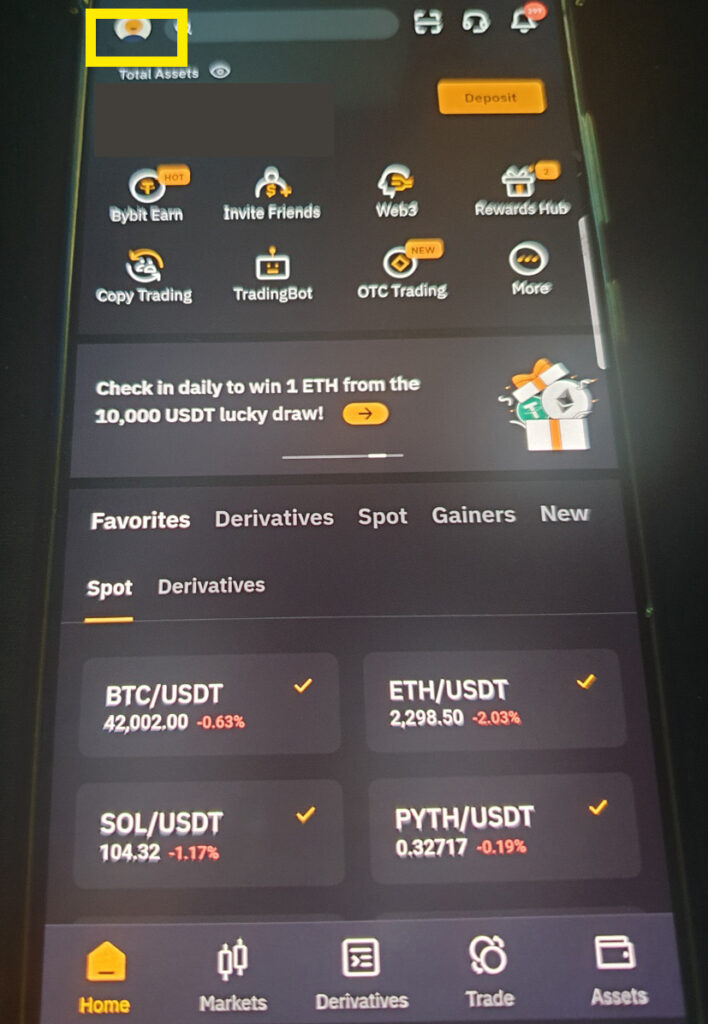The height and width of the screenshot is (1024, 708).
Task: Open the profile avatar icon
Action: tap(129, 28)
